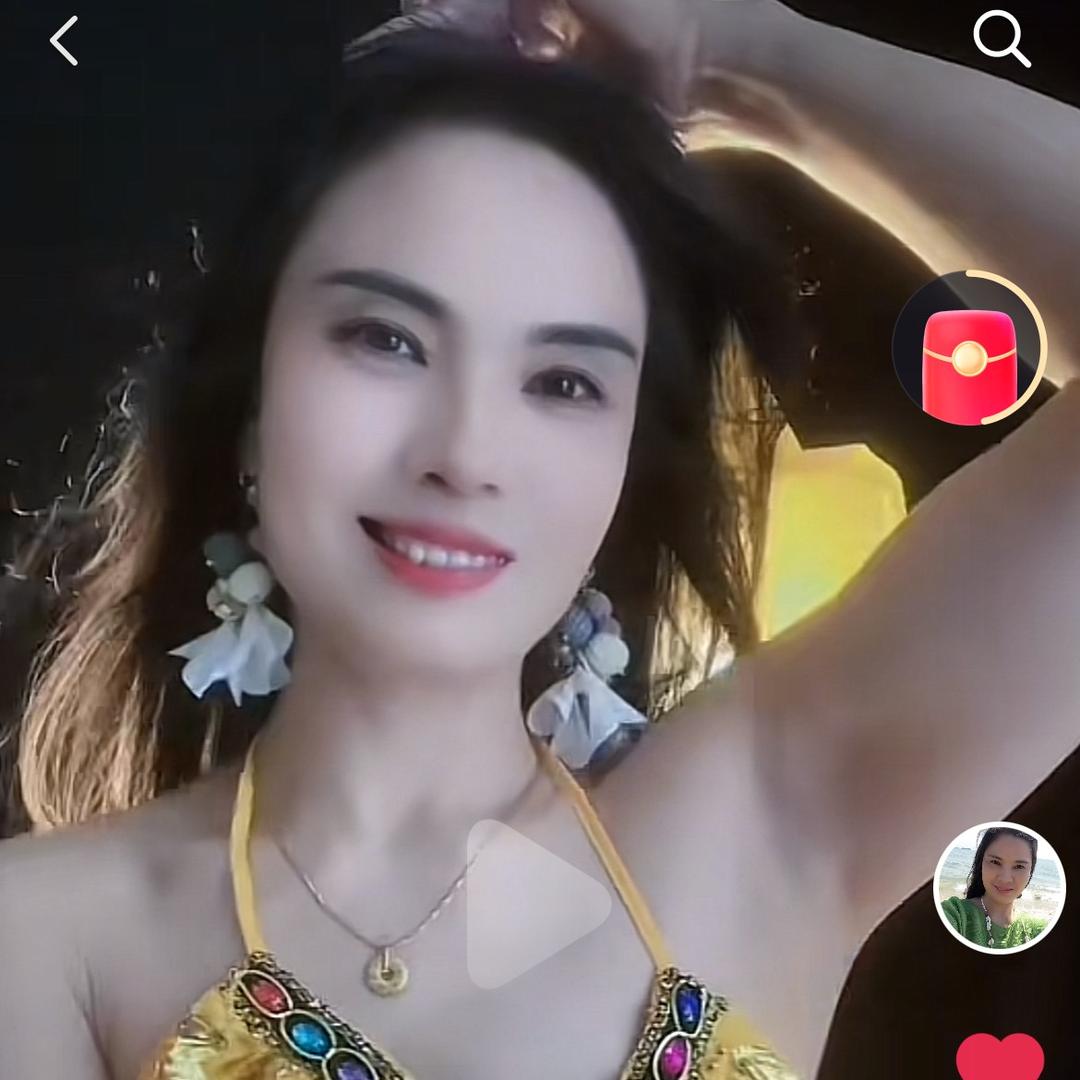1080x1080 pixels.
Task: Like the video with the heart
Action: 999,1058
